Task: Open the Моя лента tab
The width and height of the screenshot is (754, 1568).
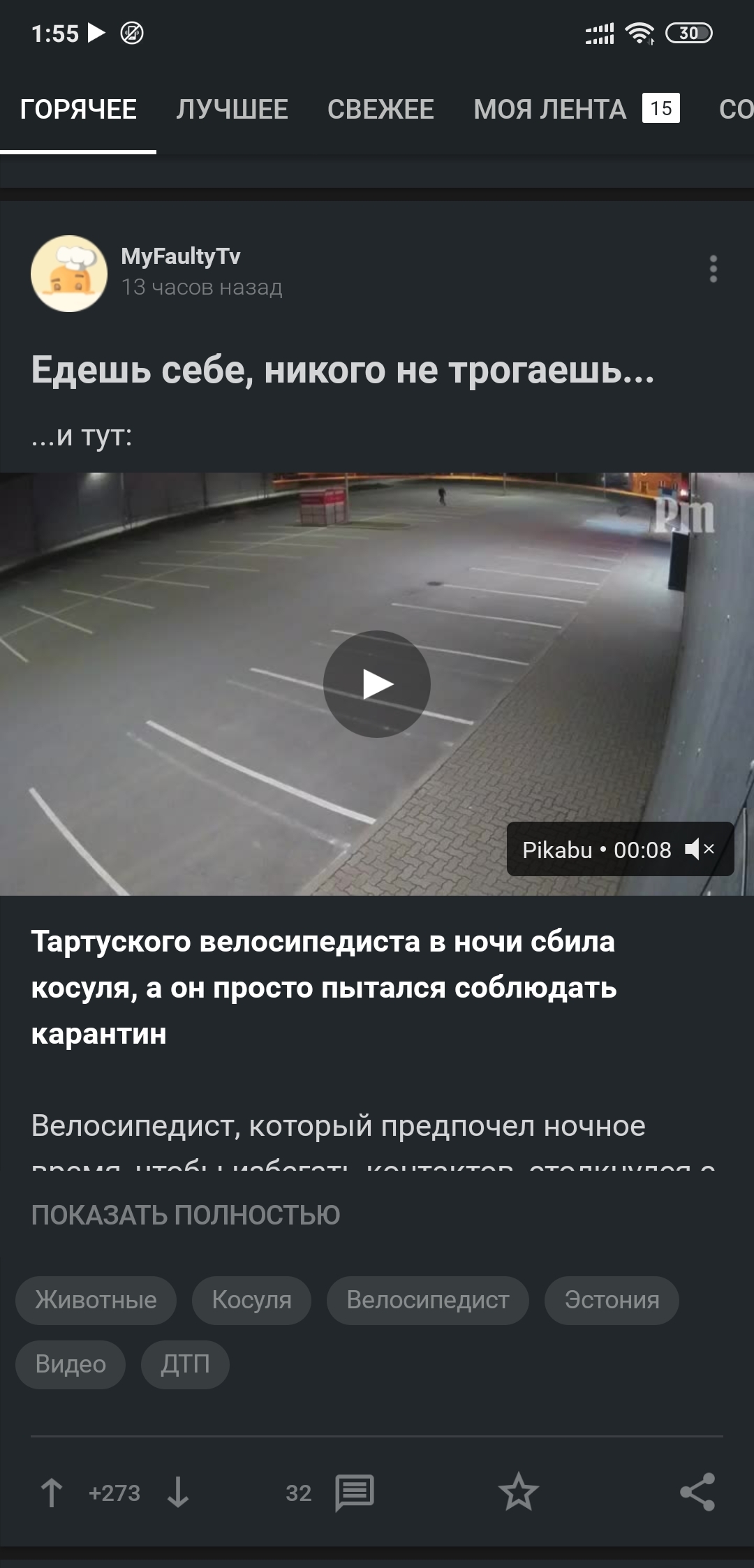Action: pyautogui.click(x=550, y=110)
